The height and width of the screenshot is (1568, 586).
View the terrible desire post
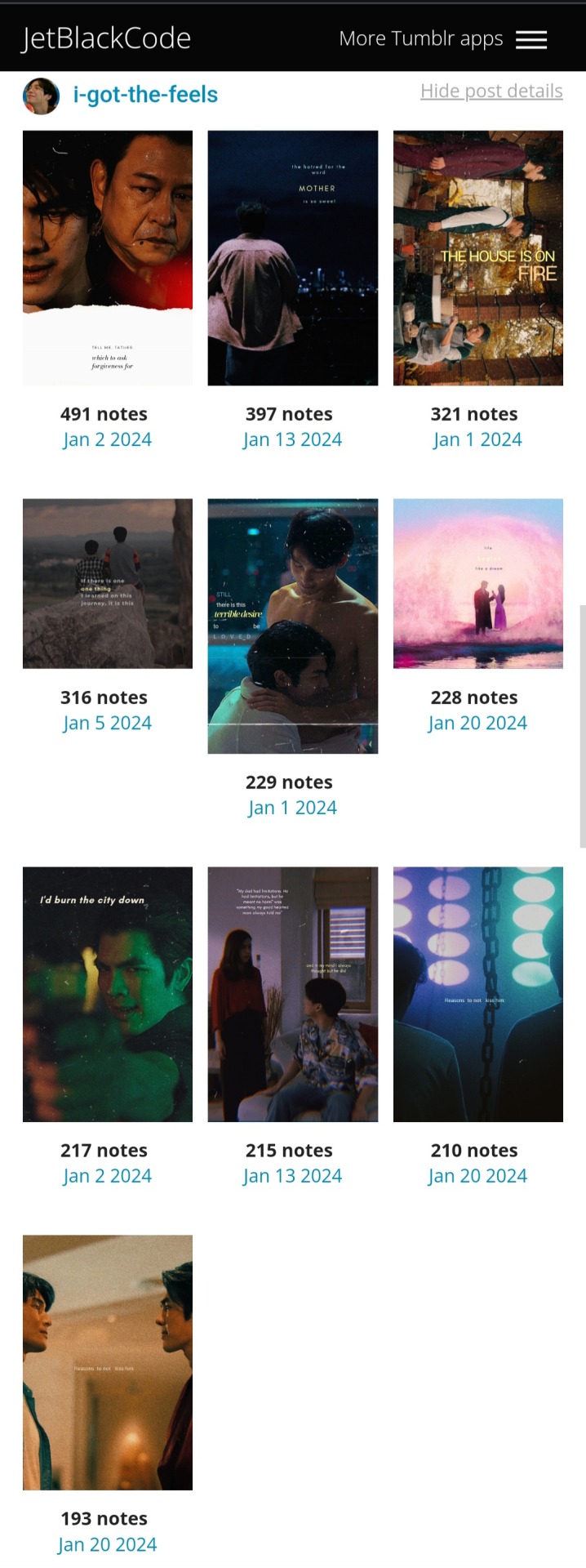(292, 626)
